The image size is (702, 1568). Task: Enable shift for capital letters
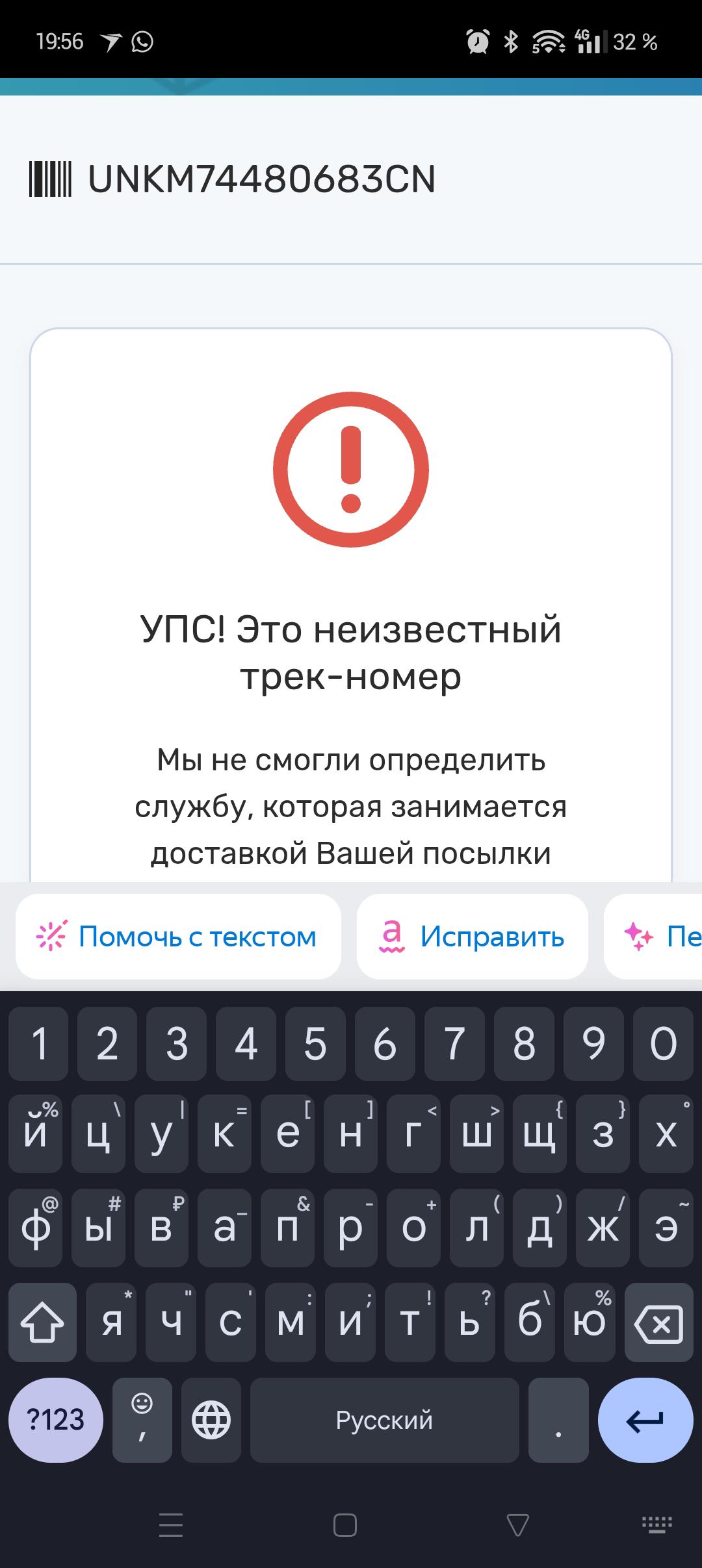(x=42, y=1322)
